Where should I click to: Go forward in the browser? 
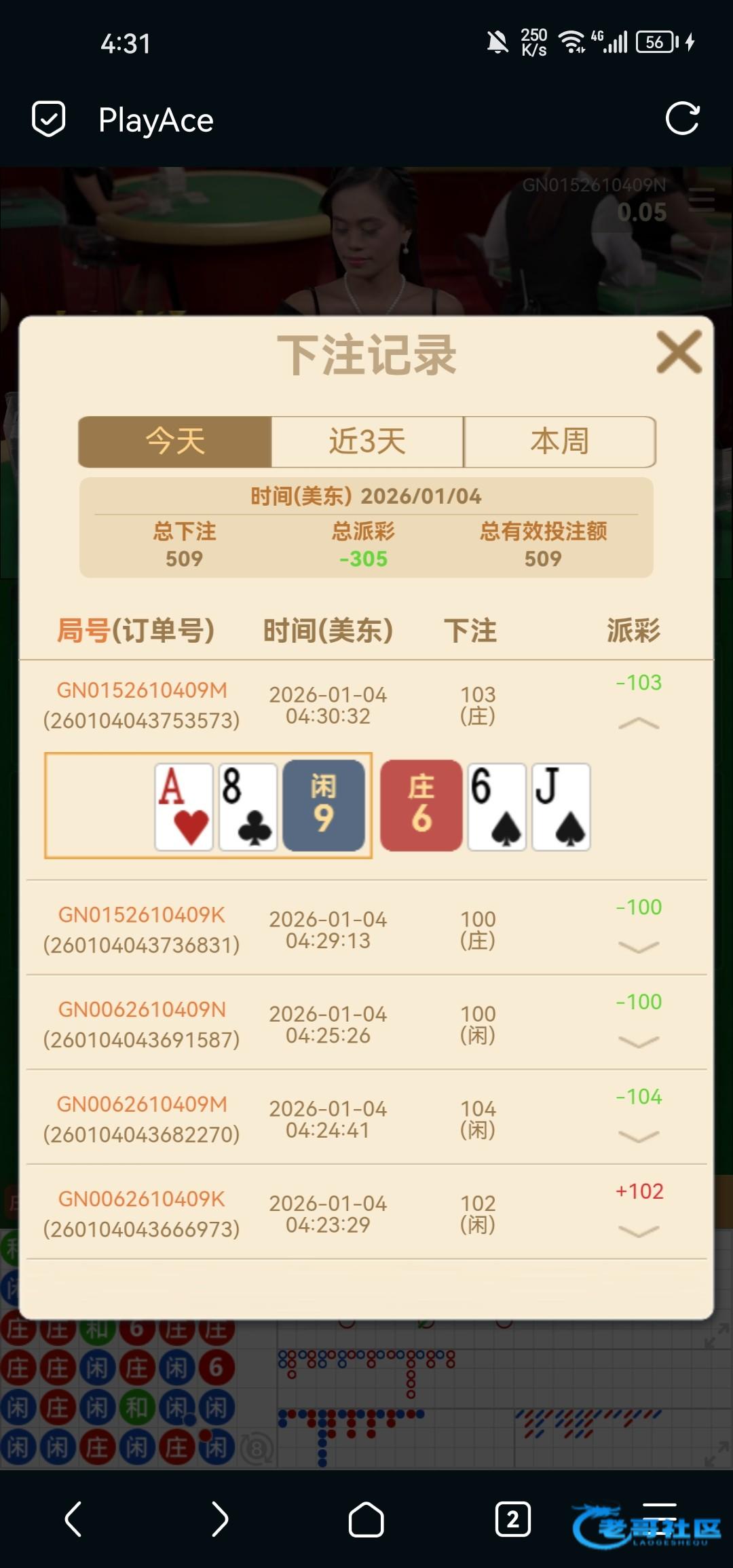219,1518
